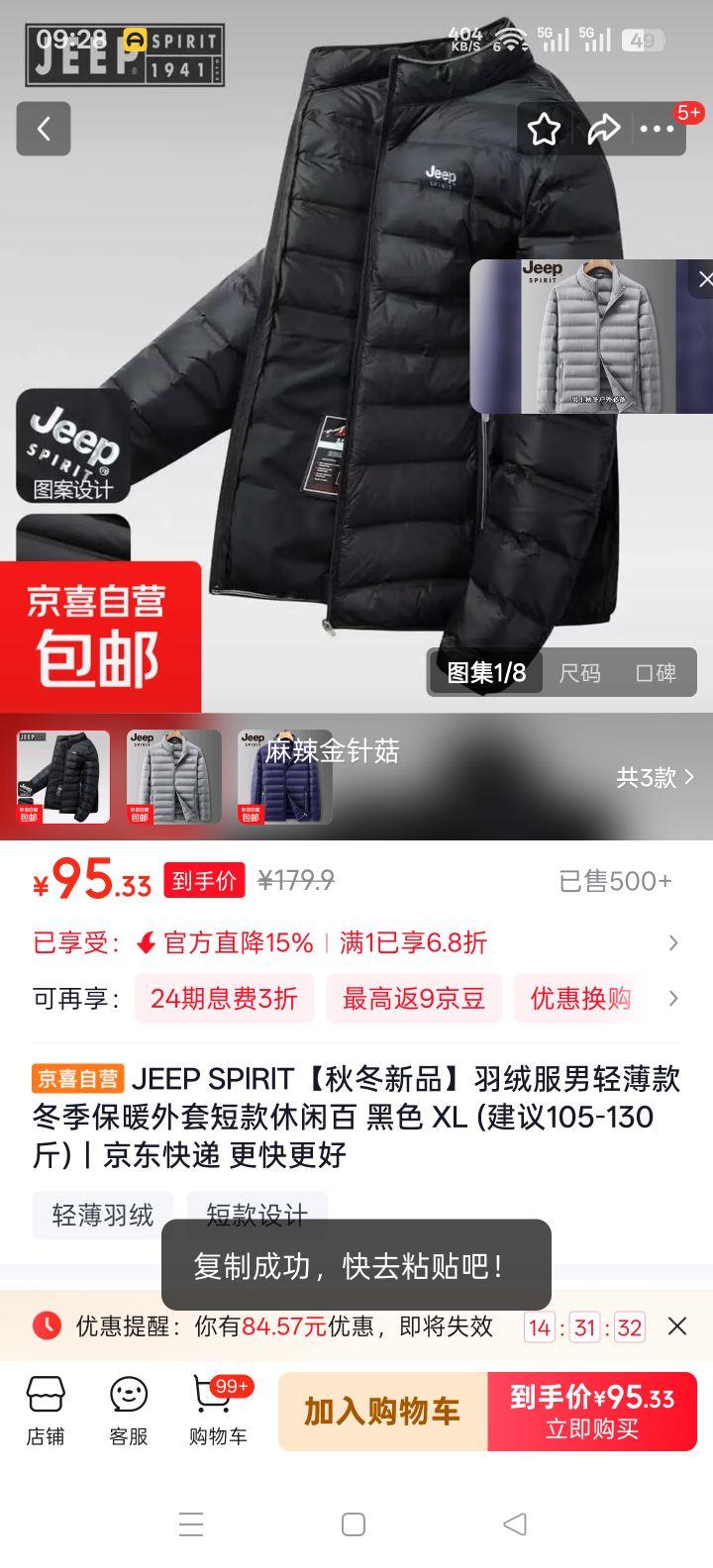Viewport: 713px width, 1568px height.
Task: Open the share options for this product
Action: (604, 129)
